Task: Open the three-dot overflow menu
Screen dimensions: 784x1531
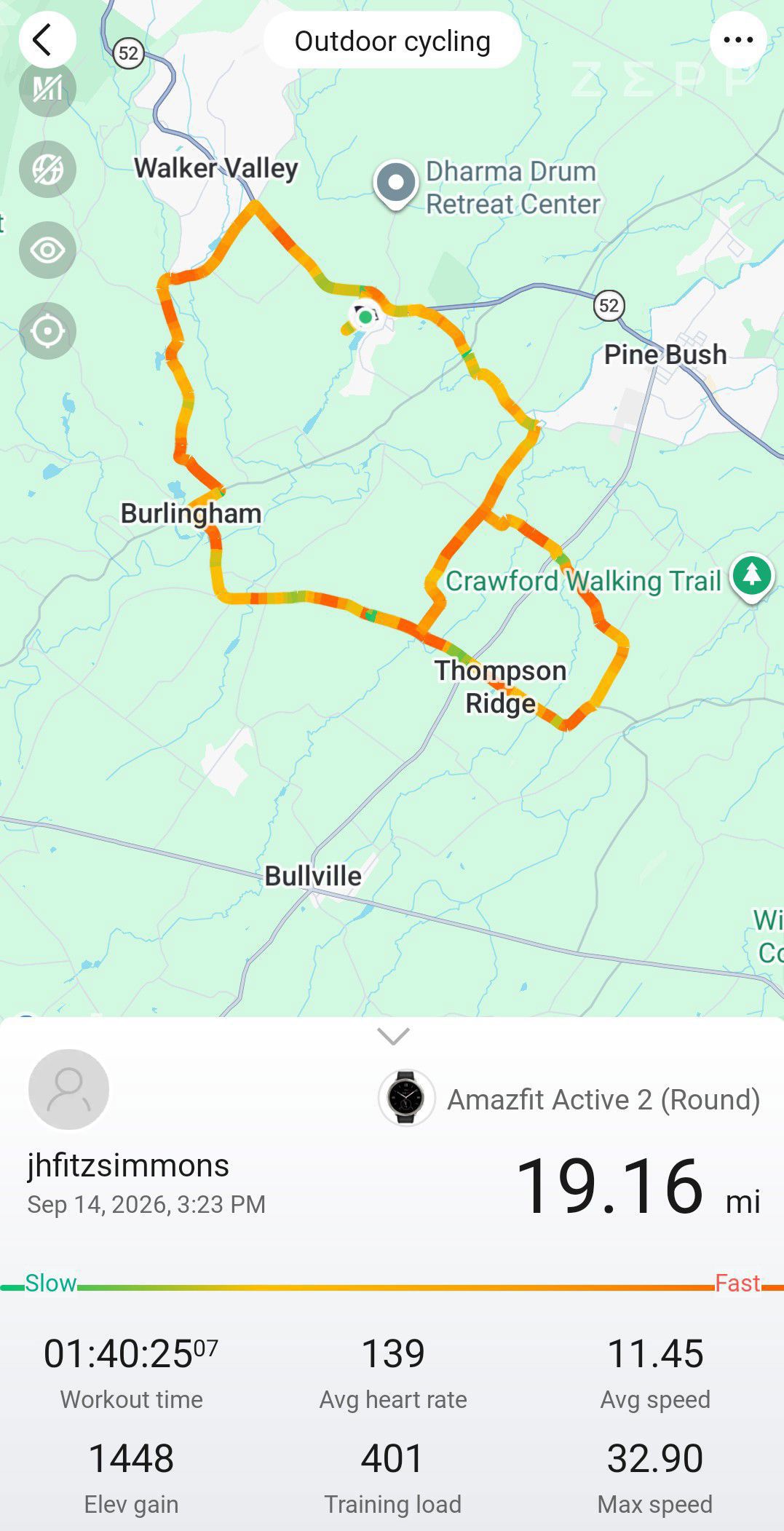Action: 737,40
